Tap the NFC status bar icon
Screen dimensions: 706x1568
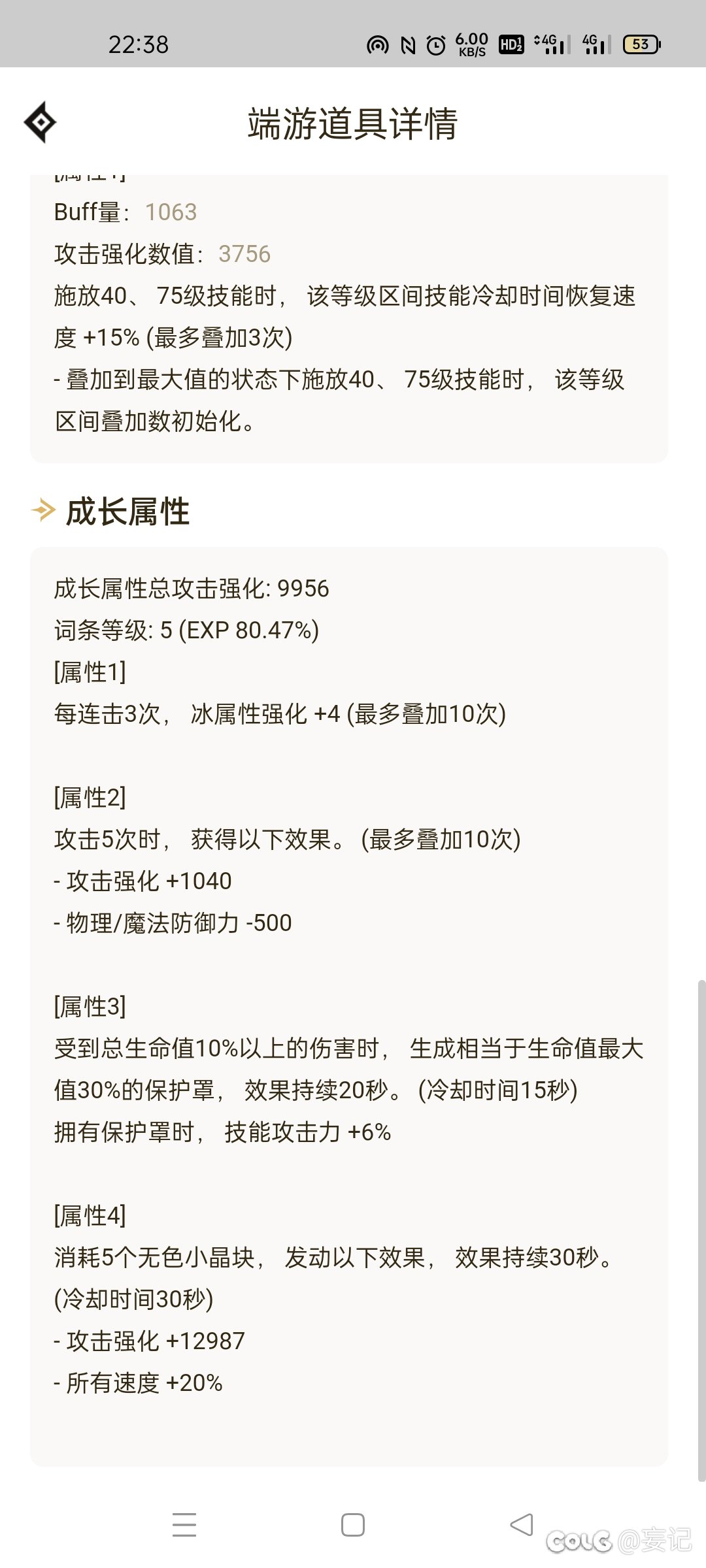(409, 44)
